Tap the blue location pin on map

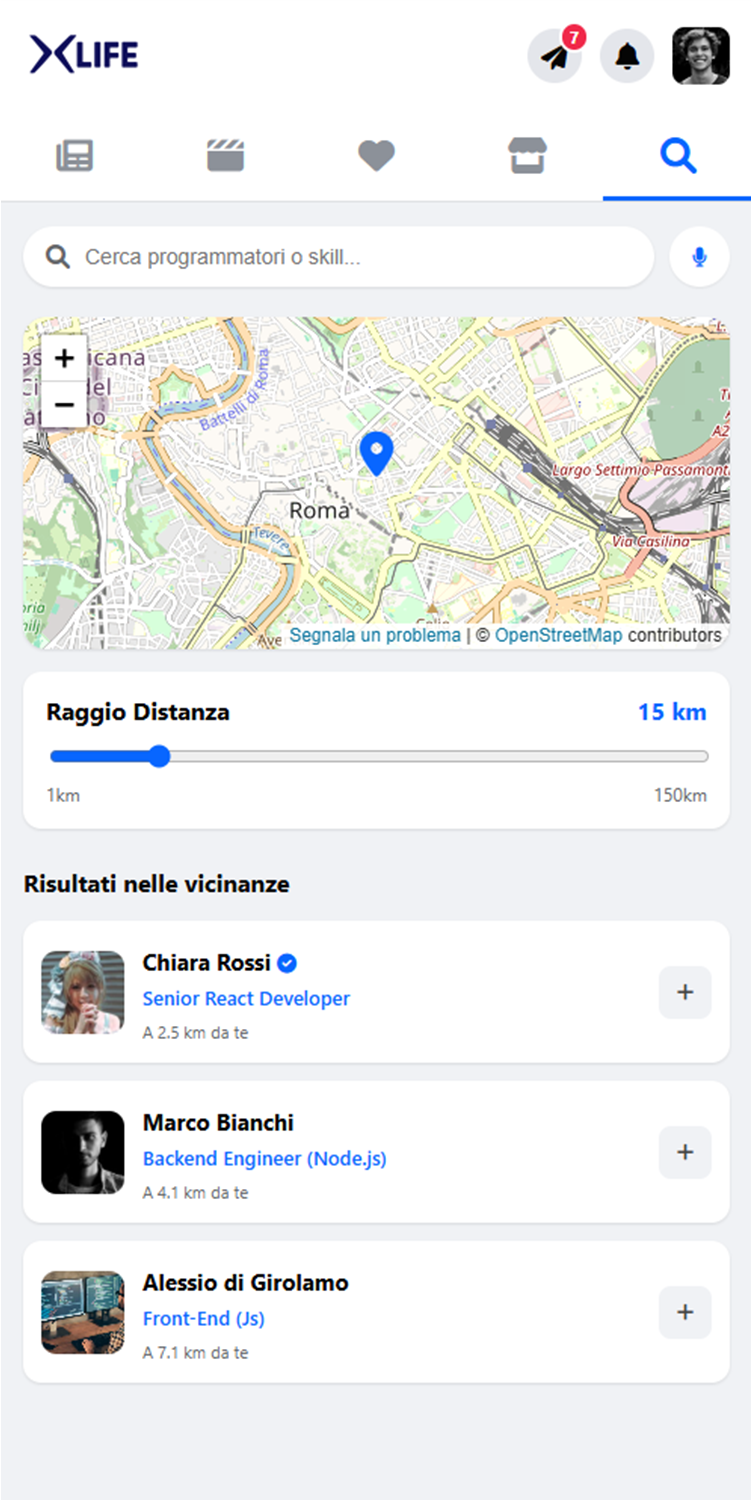(x=376, y=453)
